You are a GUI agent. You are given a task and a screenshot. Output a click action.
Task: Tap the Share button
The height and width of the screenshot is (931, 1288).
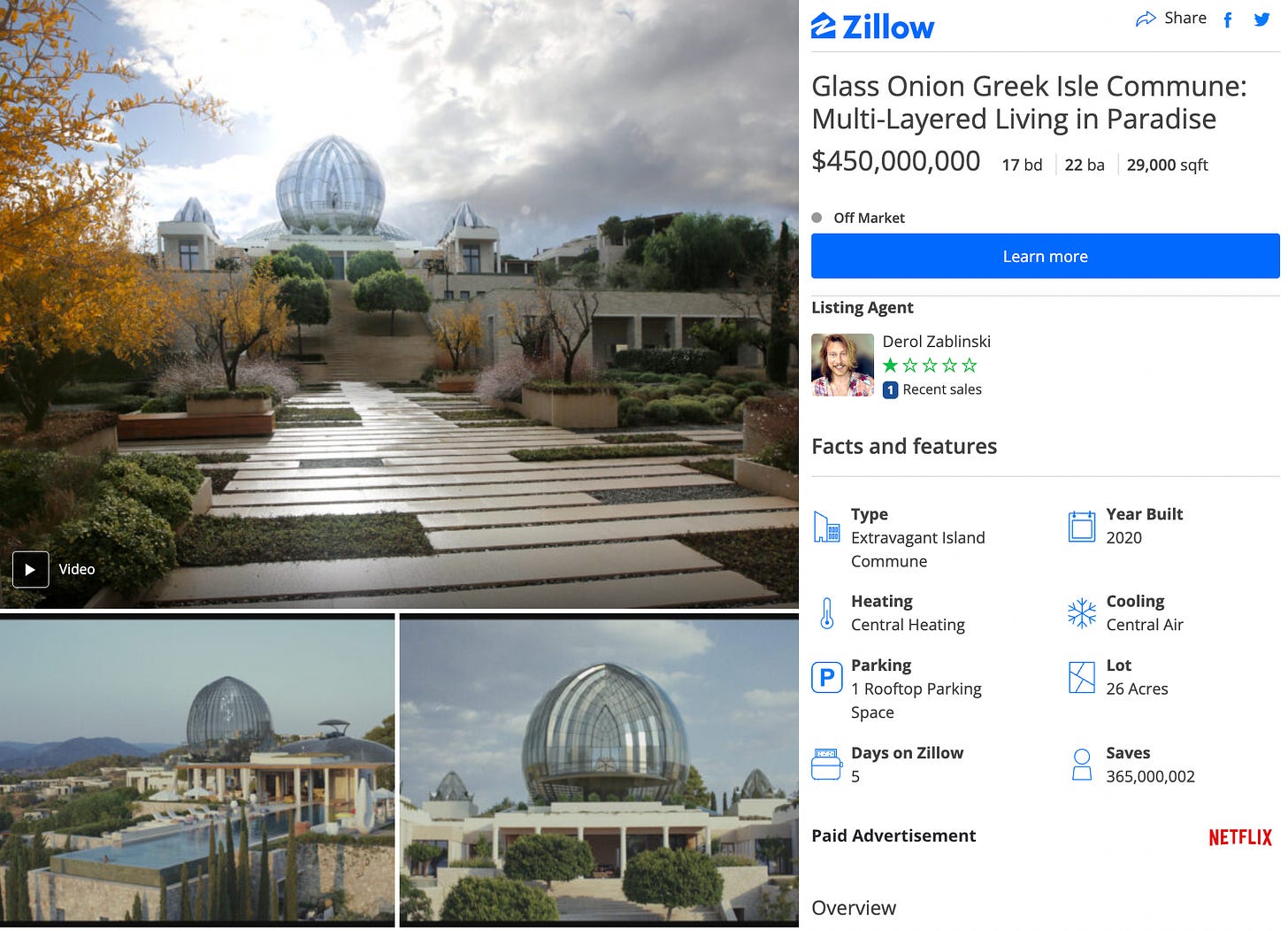click(x=1170, y=19)
